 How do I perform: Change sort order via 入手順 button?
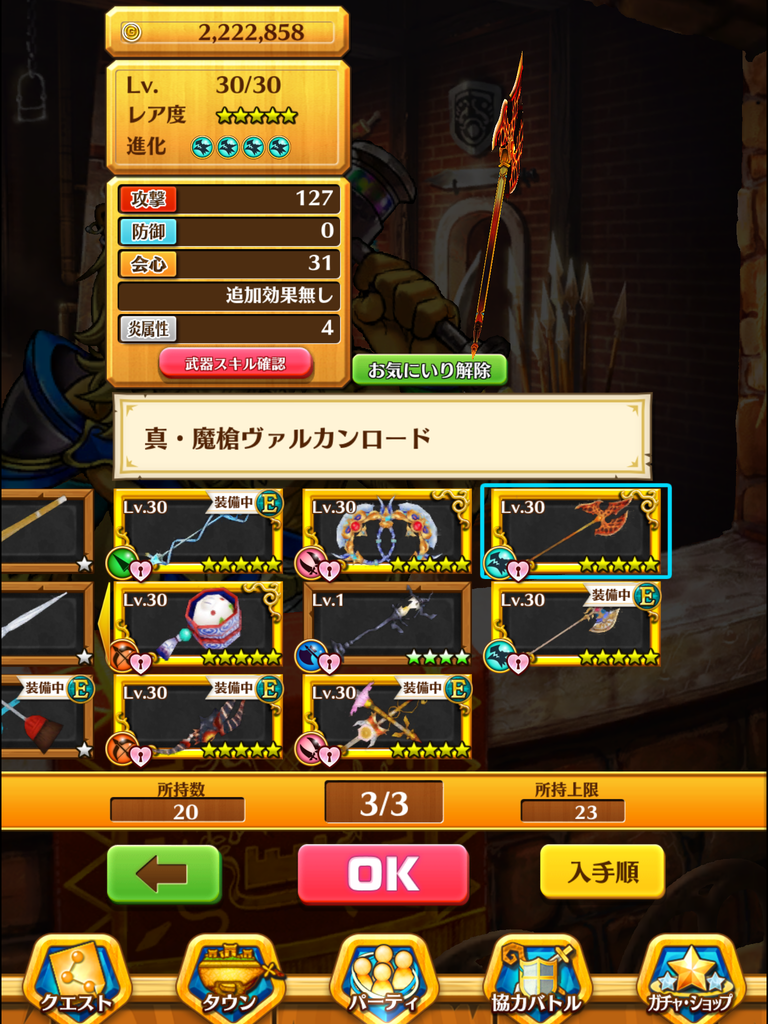pyautogui.click(x=602, y=871)
